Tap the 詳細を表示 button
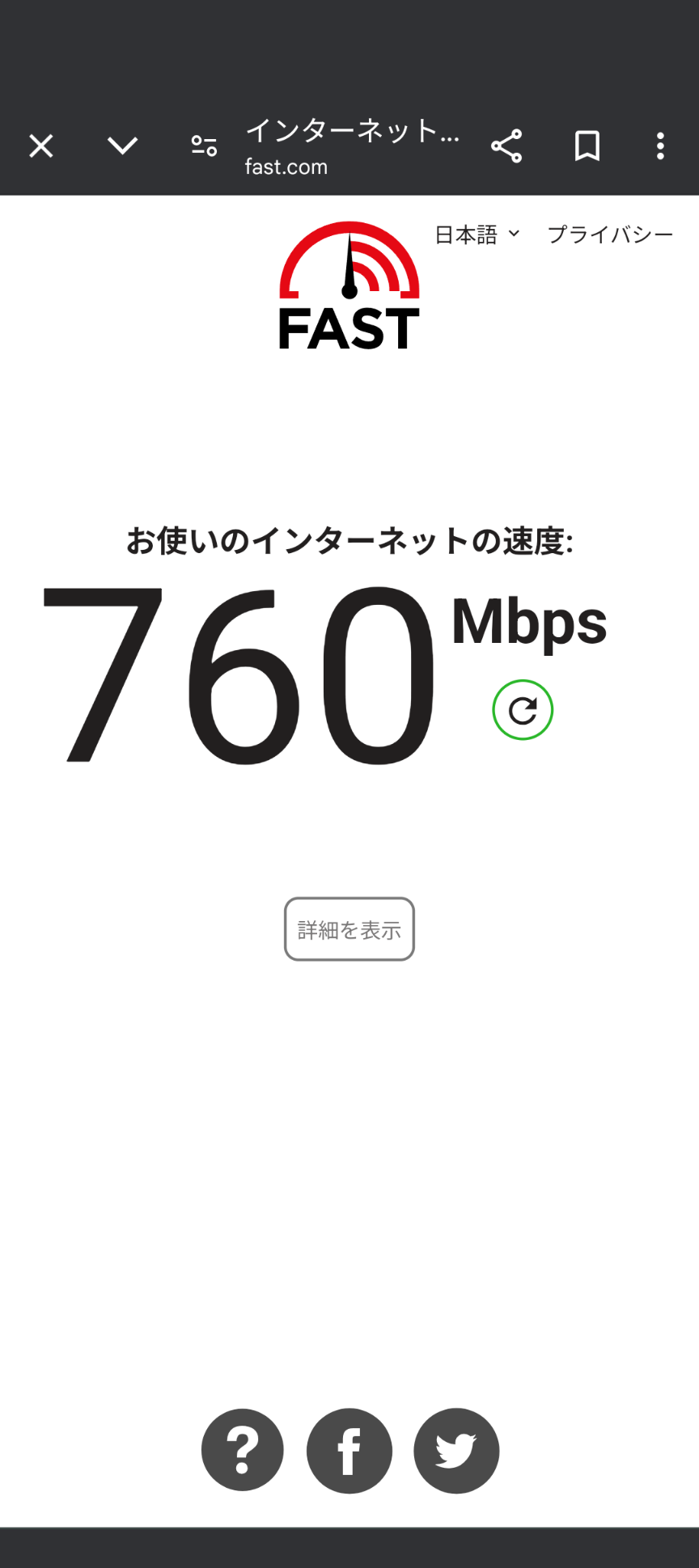 pos(349,929)
